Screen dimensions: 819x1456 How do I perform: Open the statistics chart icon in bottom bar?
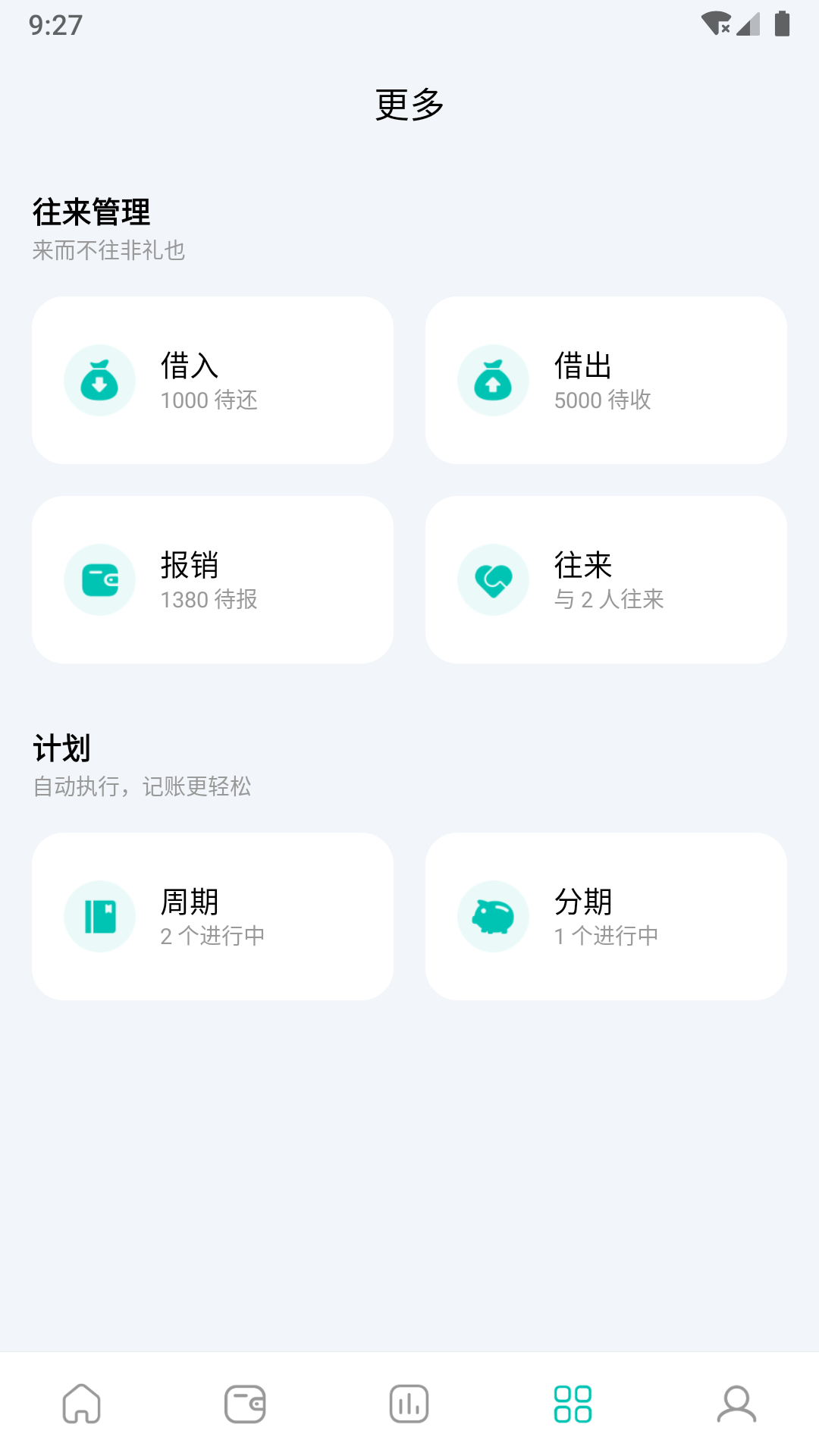tap(409, 1404)
